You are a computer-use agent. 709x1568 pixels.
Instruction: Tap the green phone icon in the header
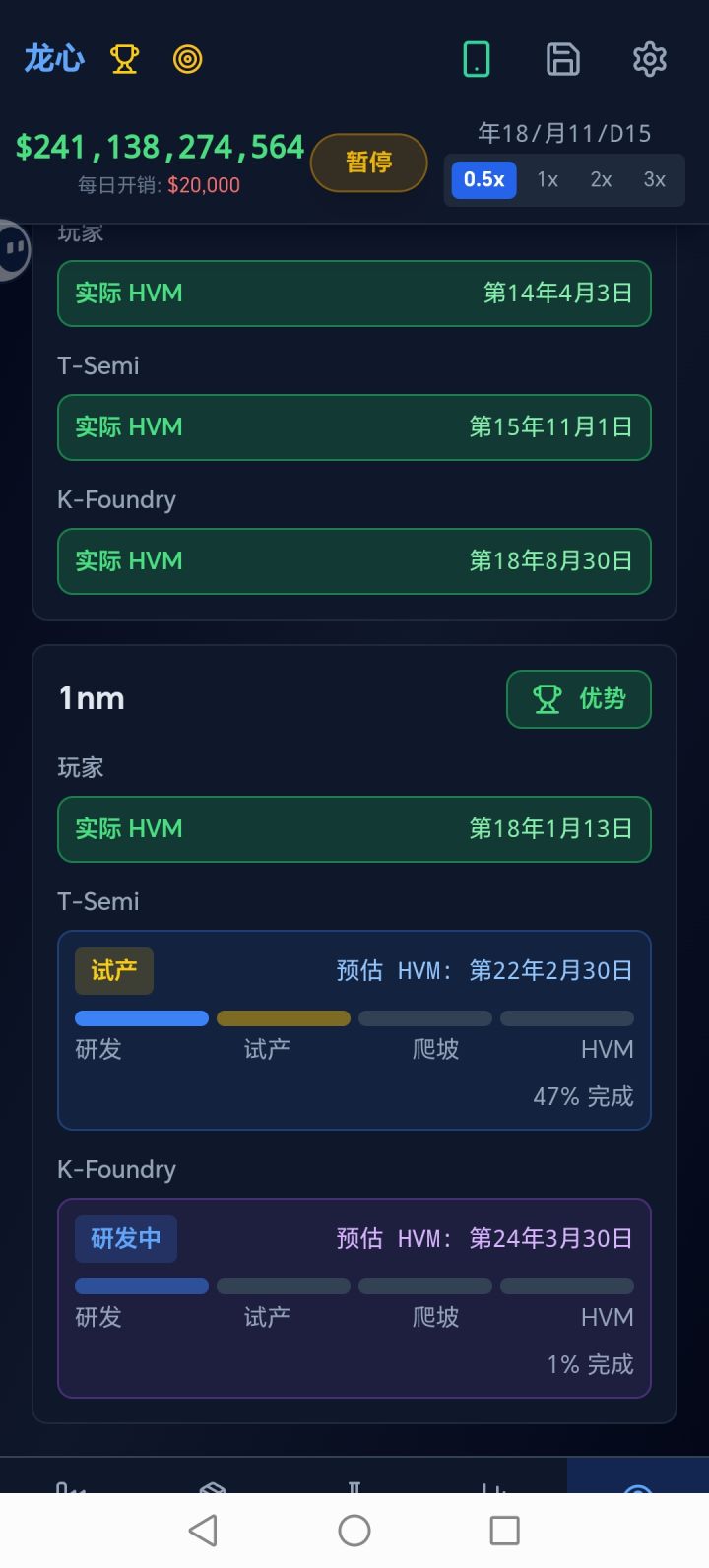(476, 59)
